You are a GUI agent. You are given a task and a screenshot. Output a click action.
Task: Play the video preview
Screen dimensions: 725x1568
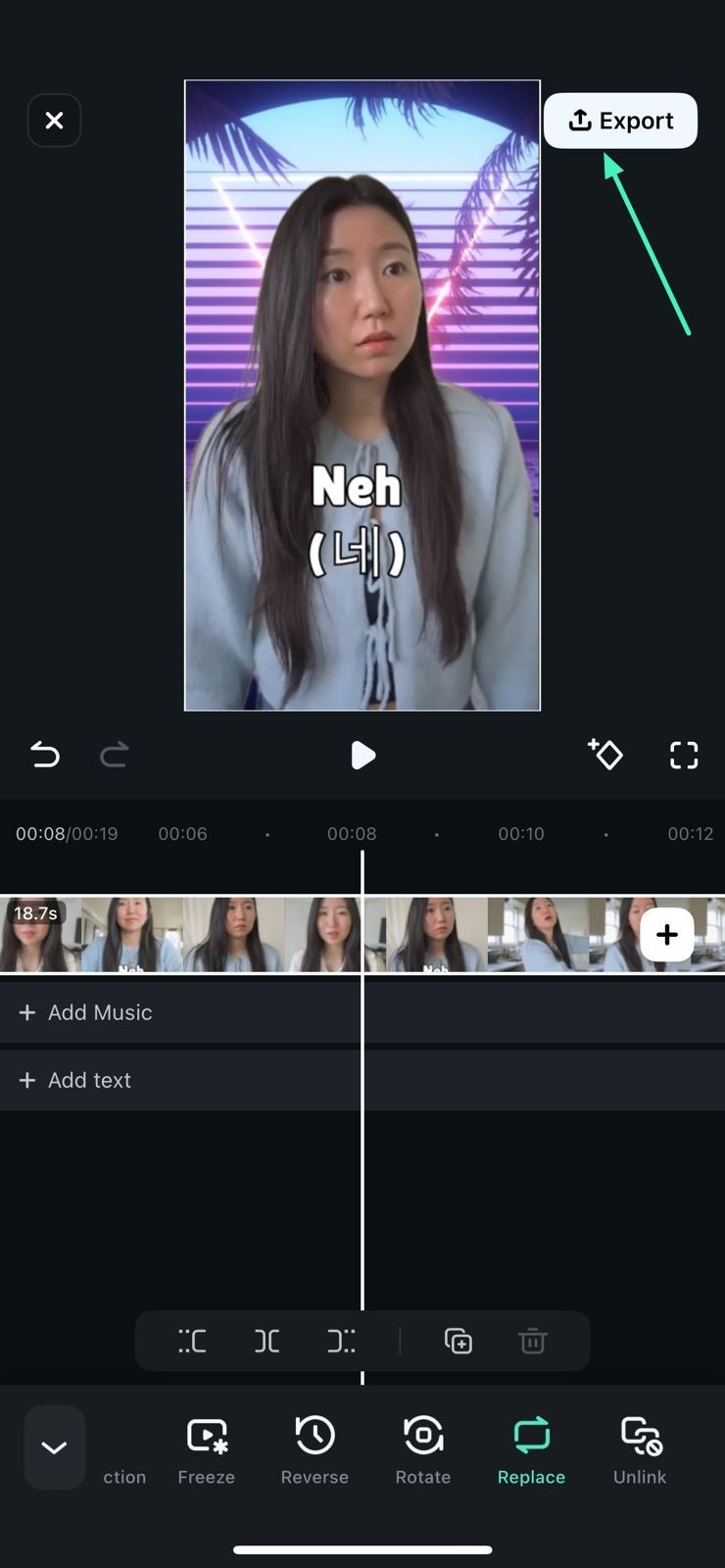click(x=362, y=755)
